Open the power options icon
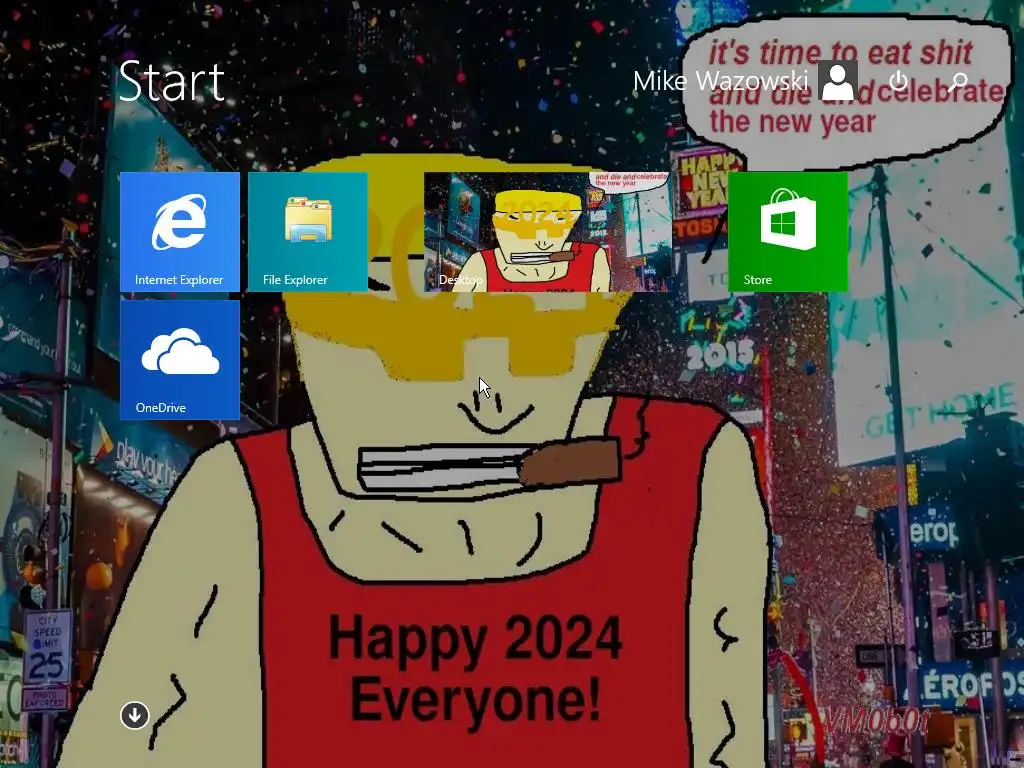This screenshot has height=768, width=1024. point(898,81)
